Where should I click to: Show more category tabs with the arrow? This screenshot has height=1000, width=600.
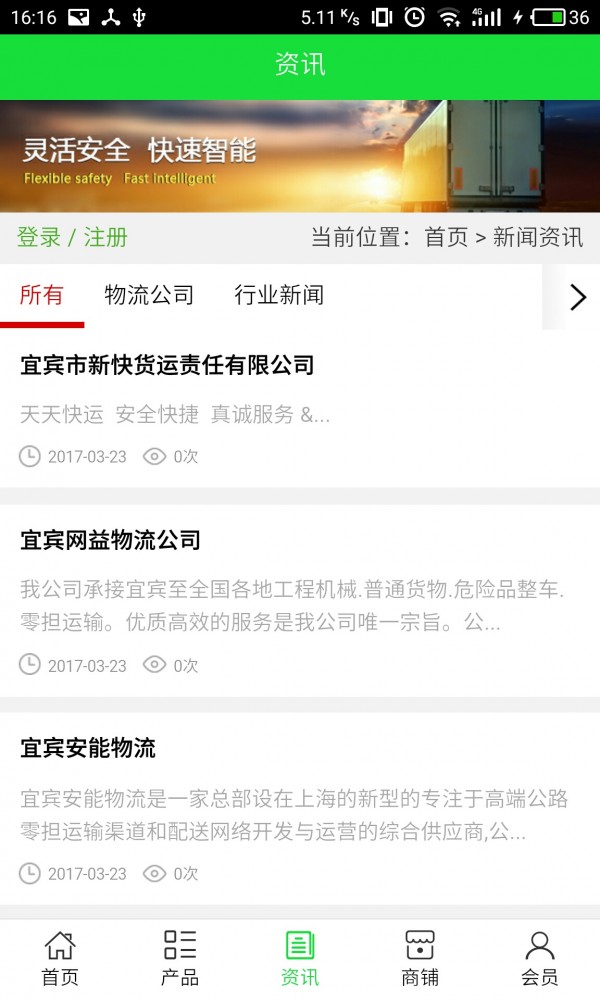coord(577,297)
